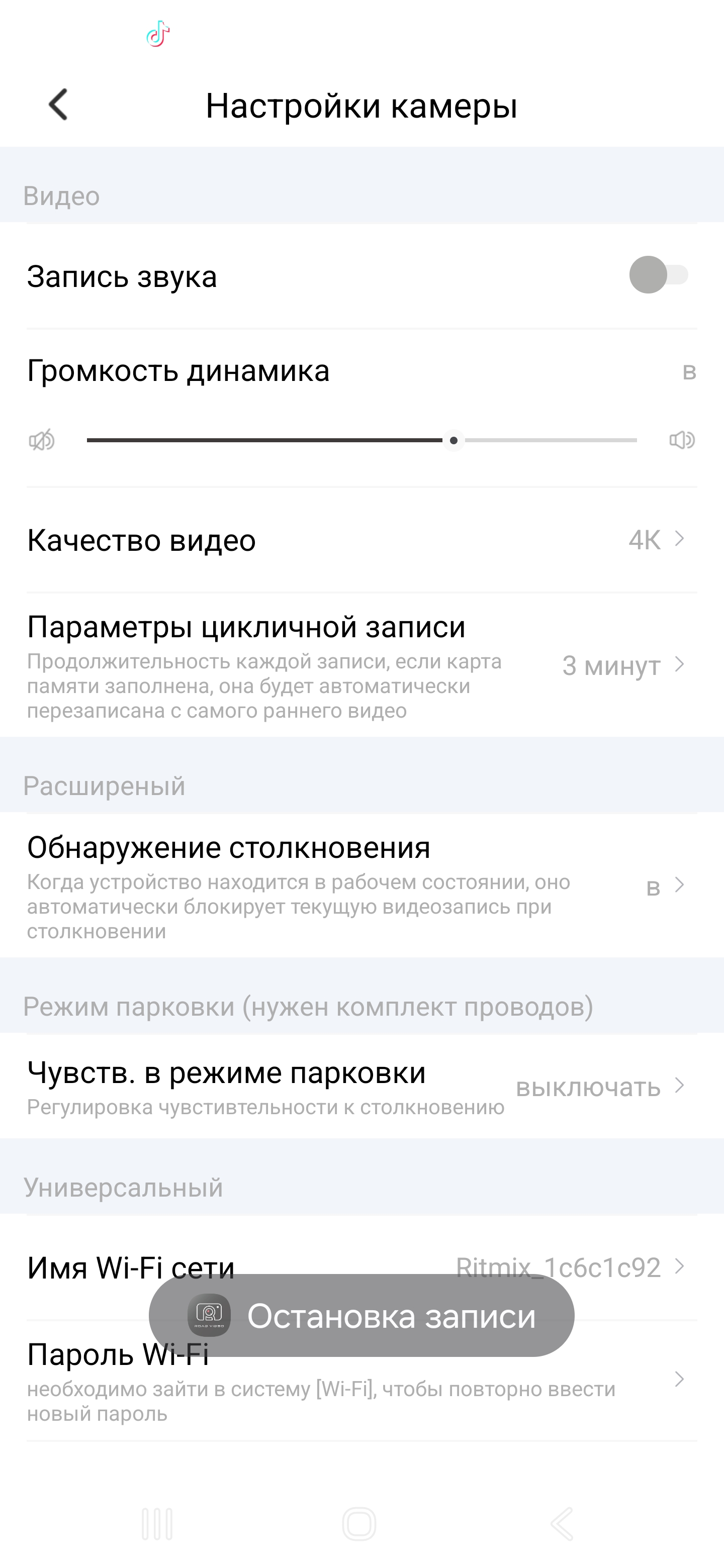724x1568 pixels.
Task: Enable the Запись звука switch
Action: 658,275
